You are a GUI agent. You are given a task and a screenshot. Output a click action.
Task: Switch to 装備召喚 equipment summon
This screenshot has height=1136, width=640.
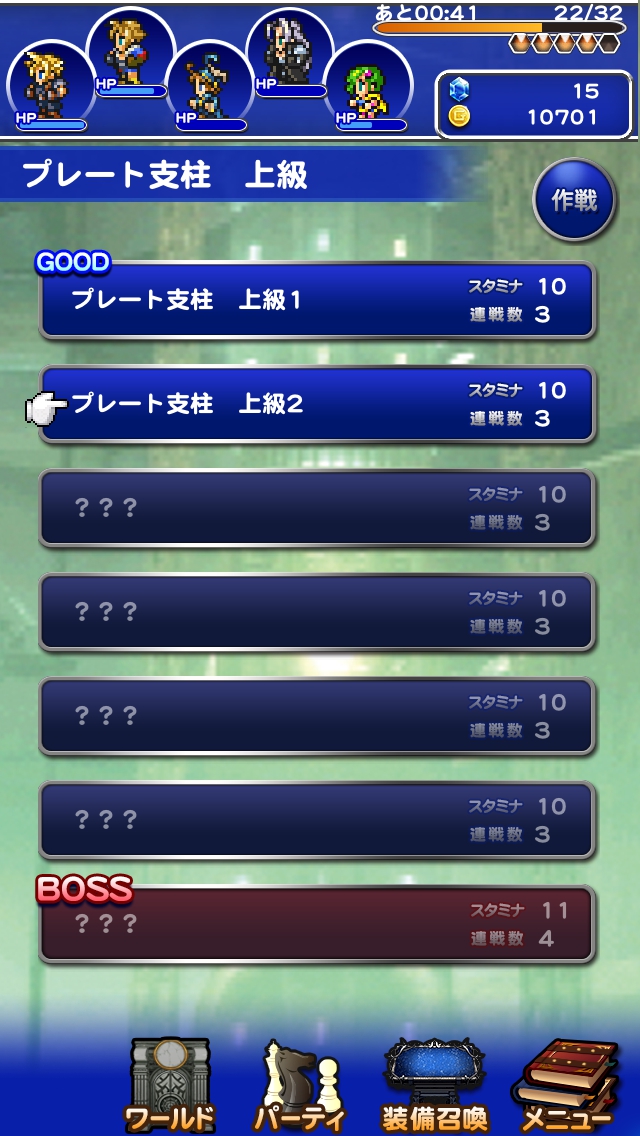pyautogui.click(x=433, y=1086)
